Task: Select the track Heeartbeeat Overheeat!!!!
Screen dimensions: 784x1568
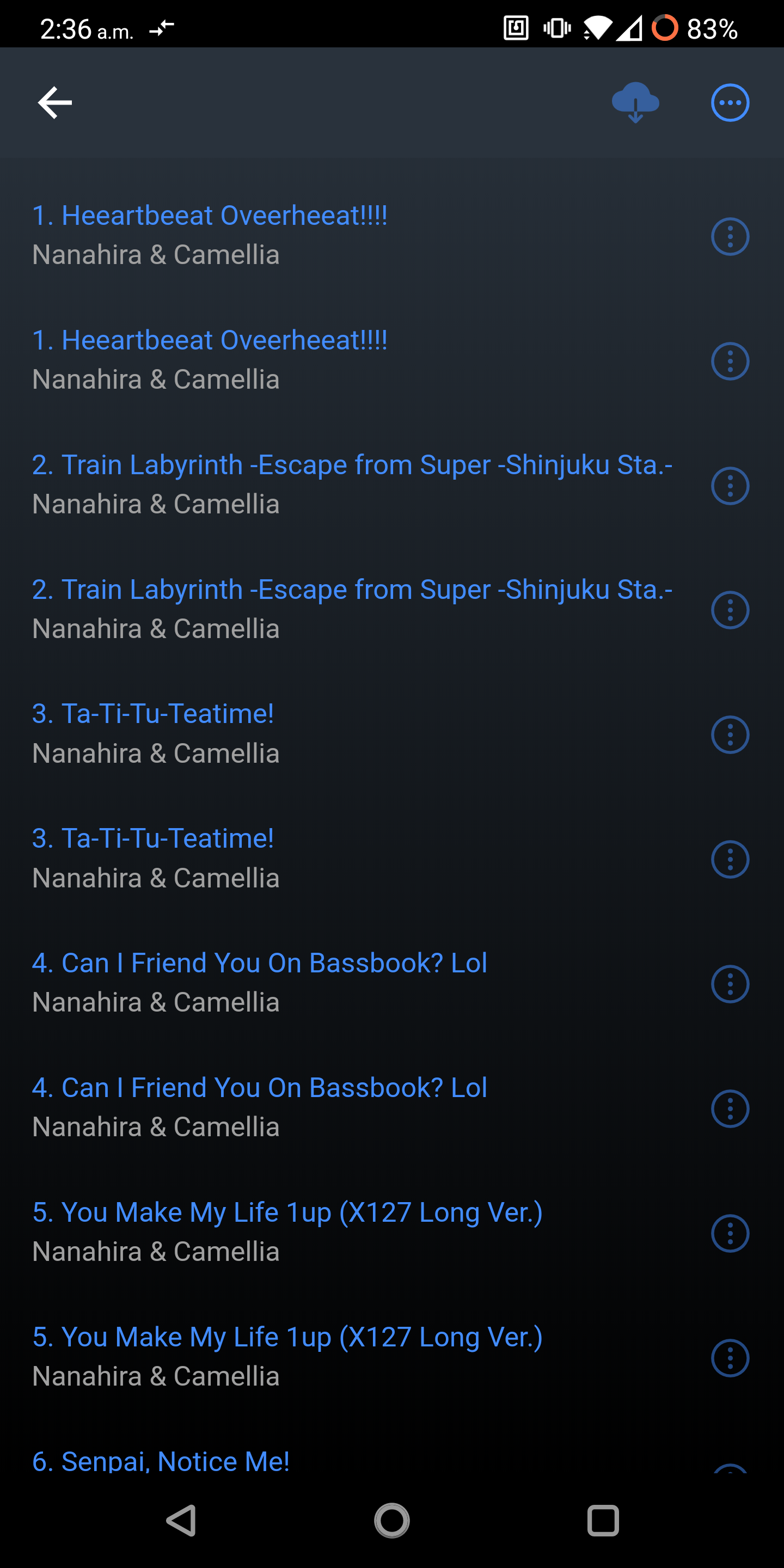Action: pos(211,215)
